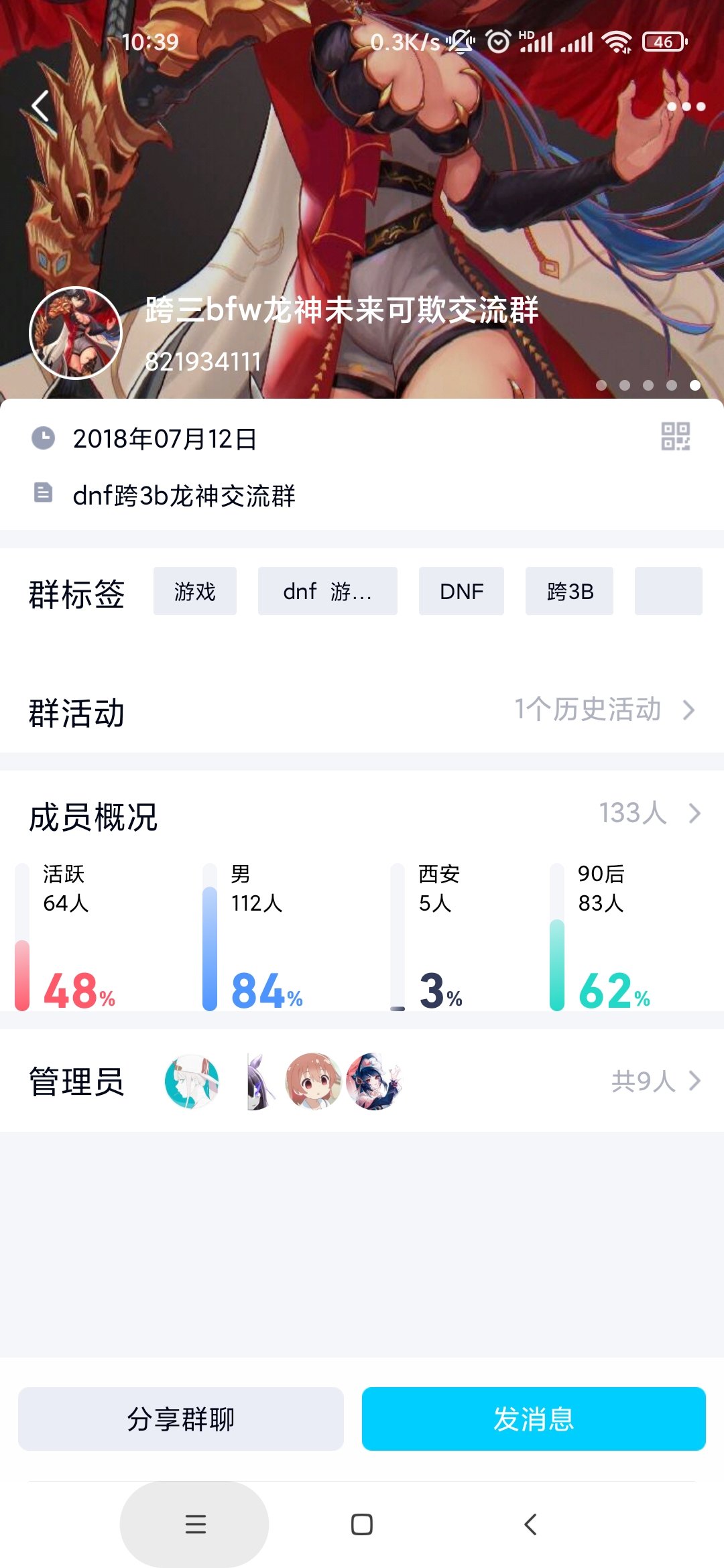This screenshot has width=724, height=1568.
Task: Select the 跨3B group tag
Action: (x=569, y=591)
